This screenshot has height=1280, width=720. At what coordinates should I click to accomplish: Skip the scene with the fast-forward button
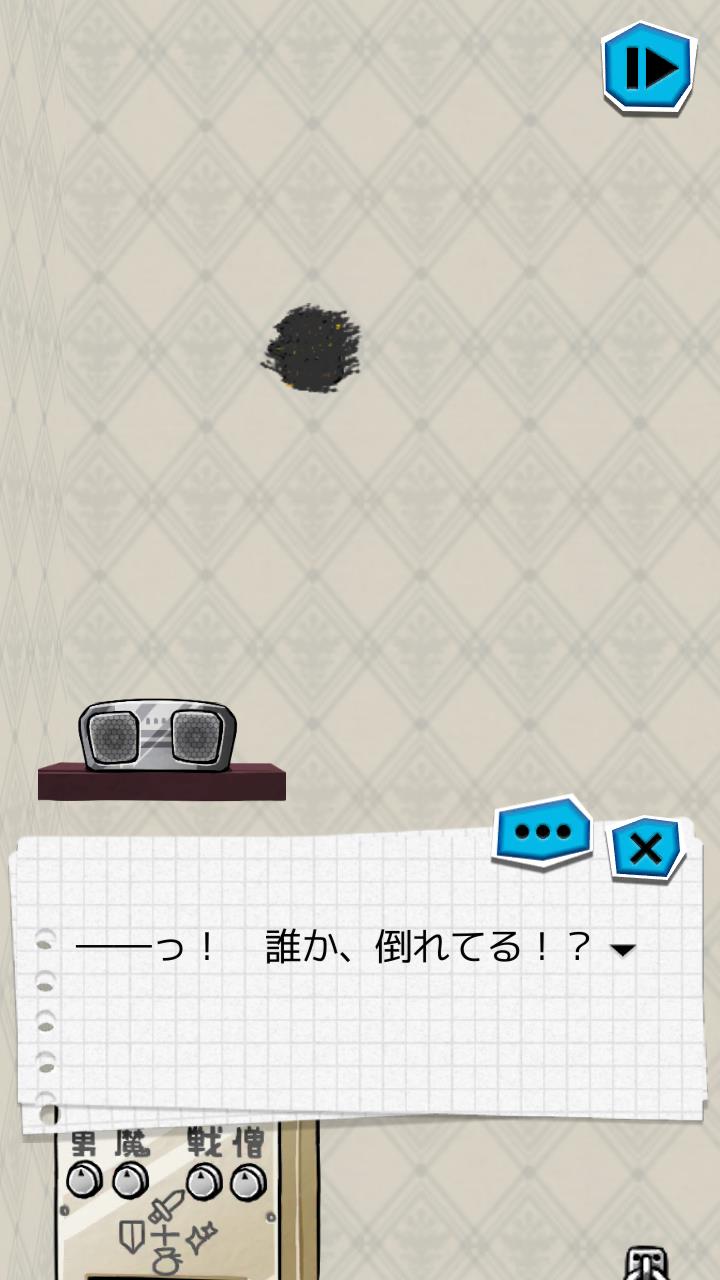649,66
